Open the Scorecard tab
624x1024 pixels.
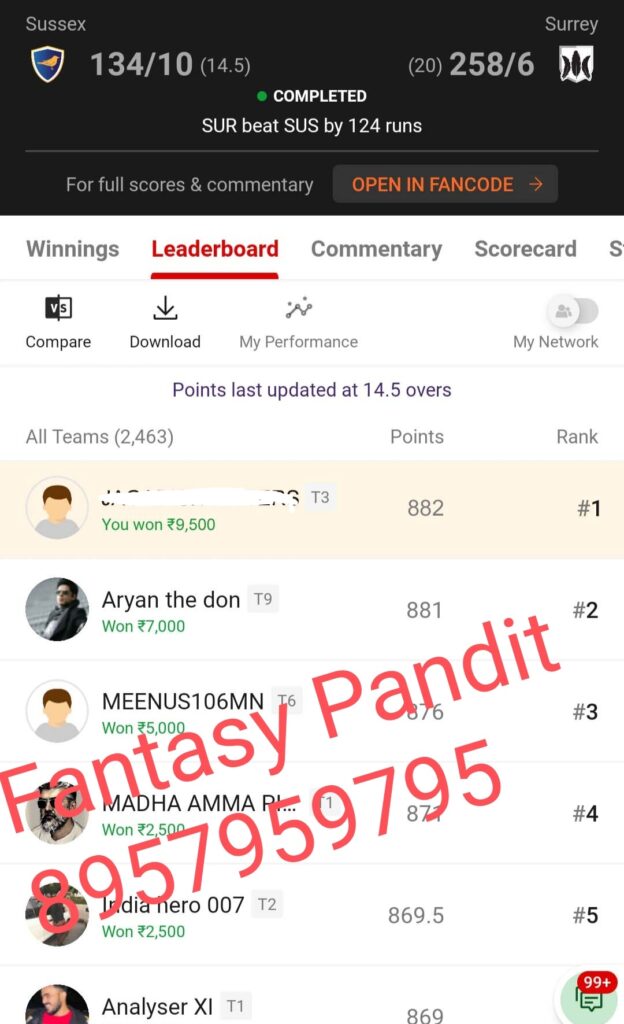(525, 249)
